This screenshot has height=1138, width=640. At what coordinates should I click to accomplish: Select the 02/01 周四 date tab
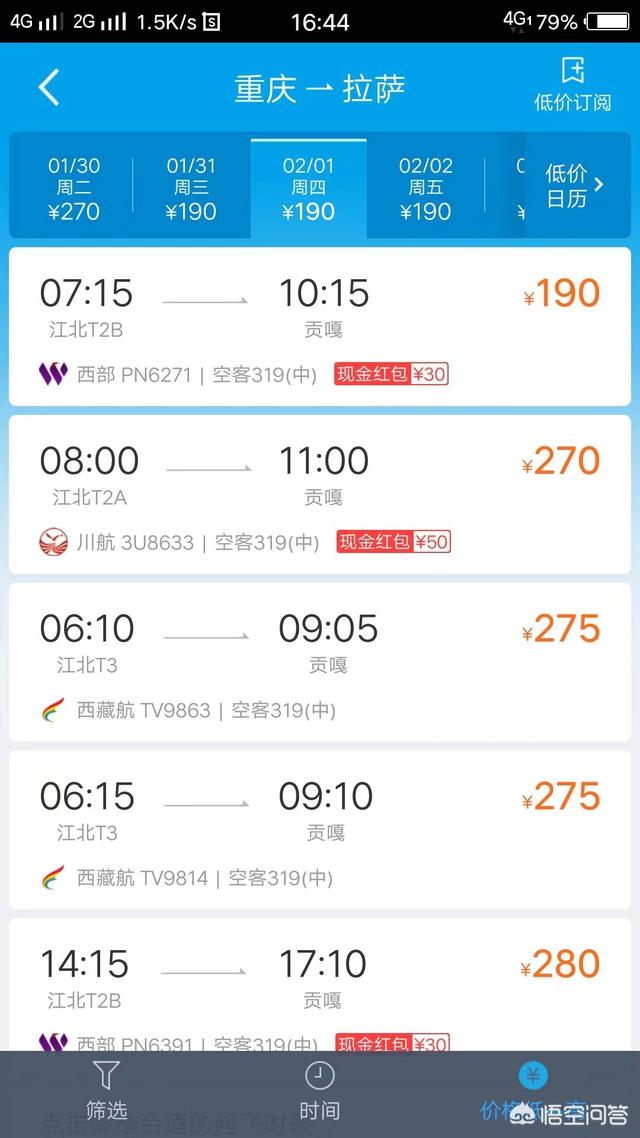pyautogui.click(x=308, y=188)
